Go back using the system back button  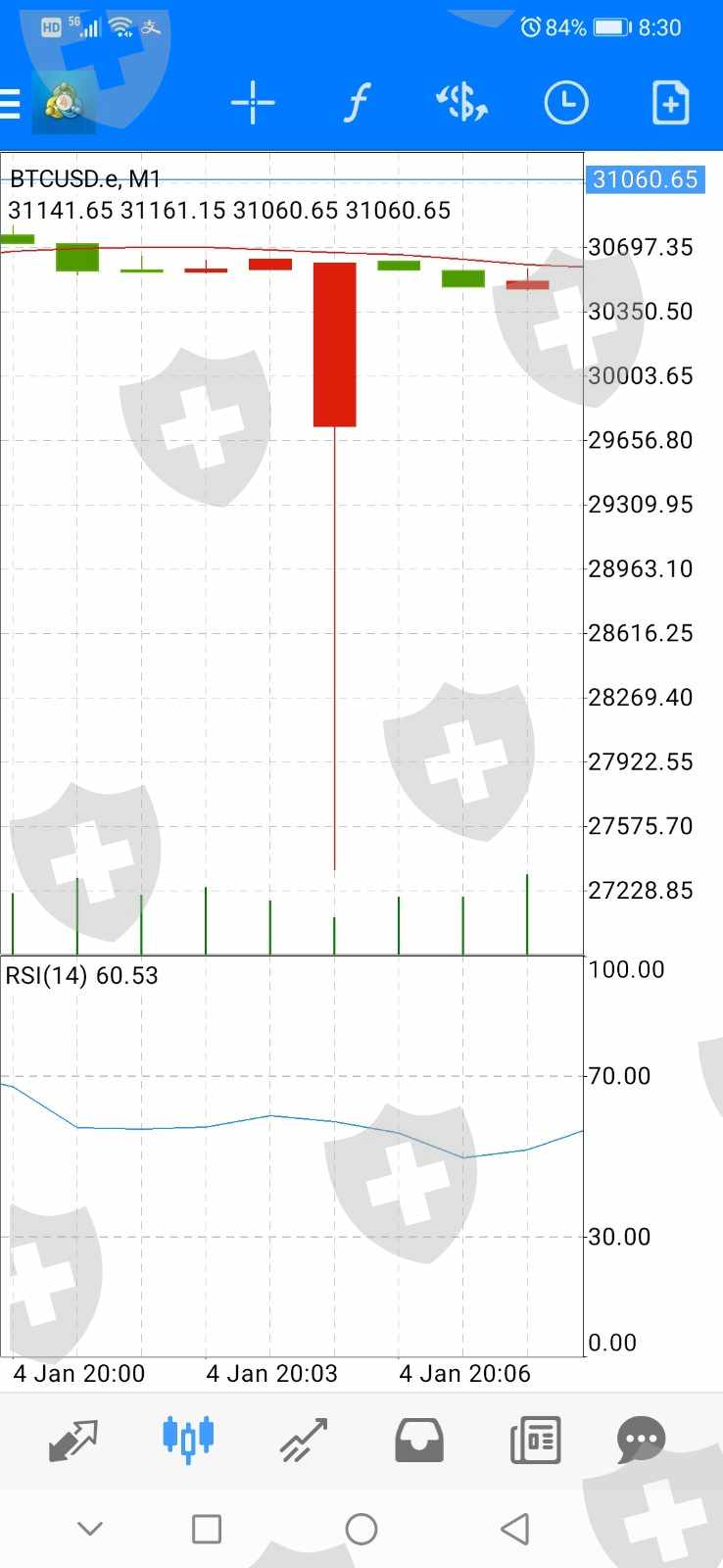click(x=515, y=1529)
